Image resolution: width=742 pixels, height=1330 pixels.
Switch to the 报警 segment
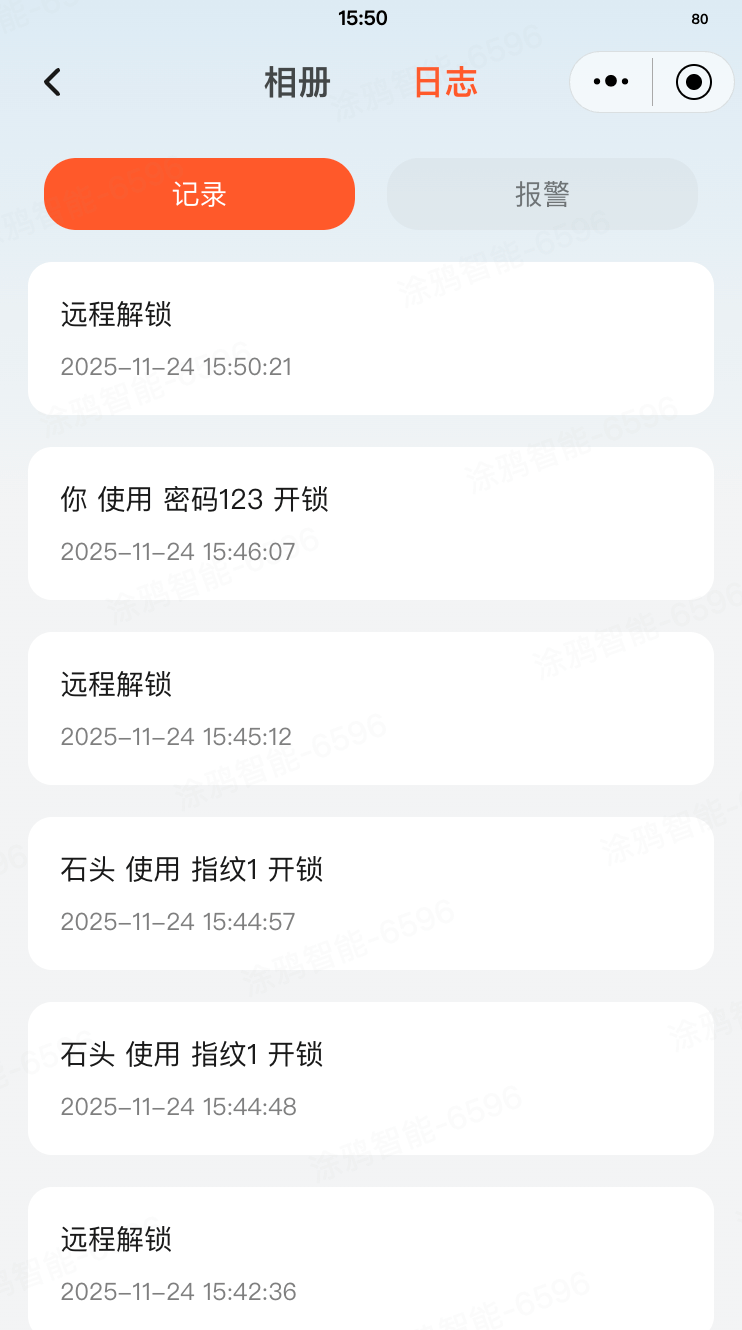(x=542, y=194)
